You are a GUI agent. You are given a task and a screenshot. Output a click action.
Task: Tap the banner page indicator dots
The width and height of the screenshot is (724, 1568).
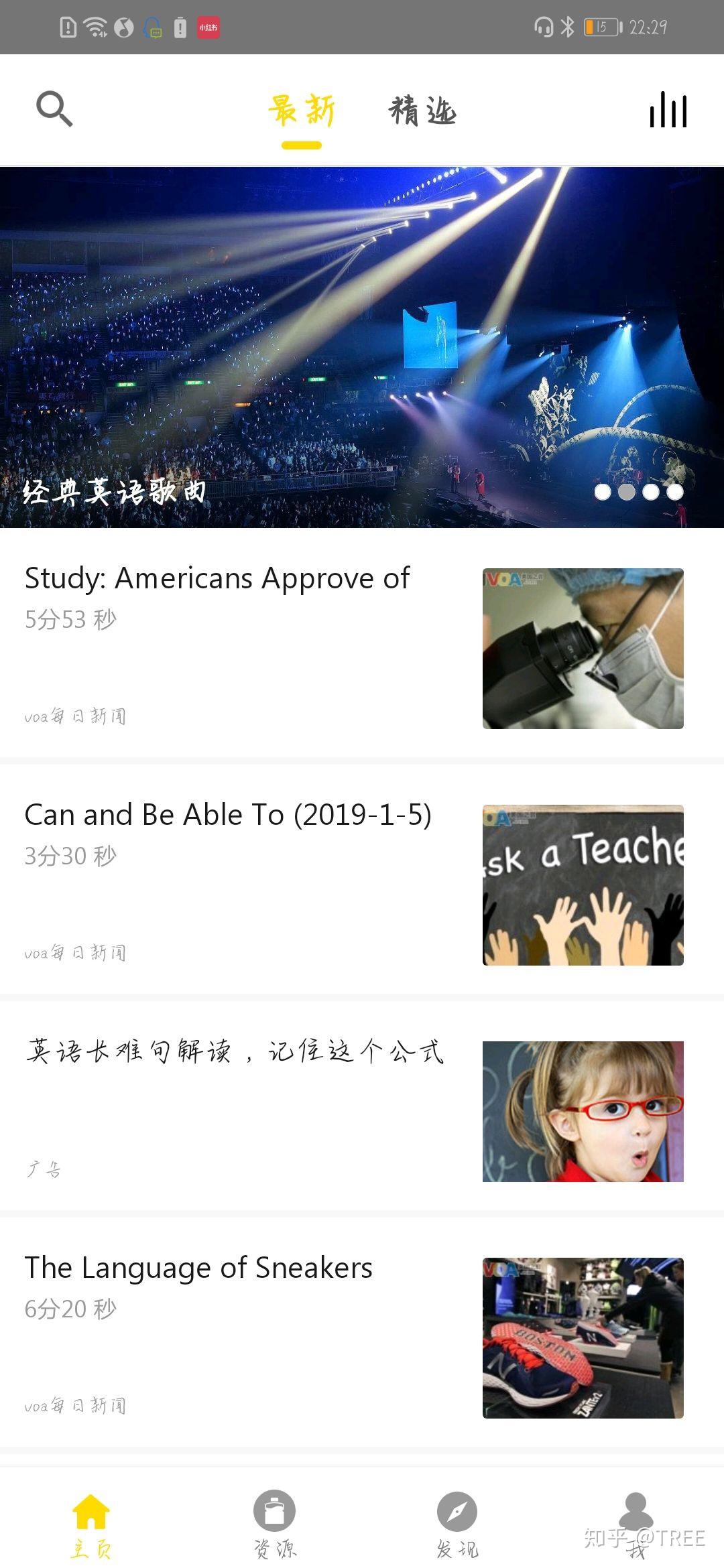tap(639, 492)
